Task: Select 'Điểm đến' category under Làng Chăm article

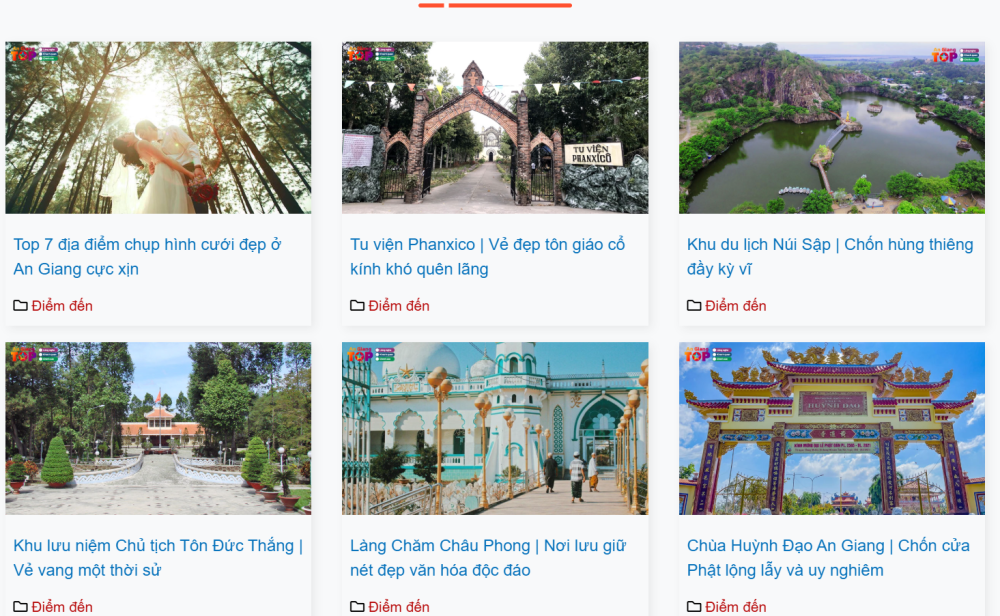Action: 399,606
